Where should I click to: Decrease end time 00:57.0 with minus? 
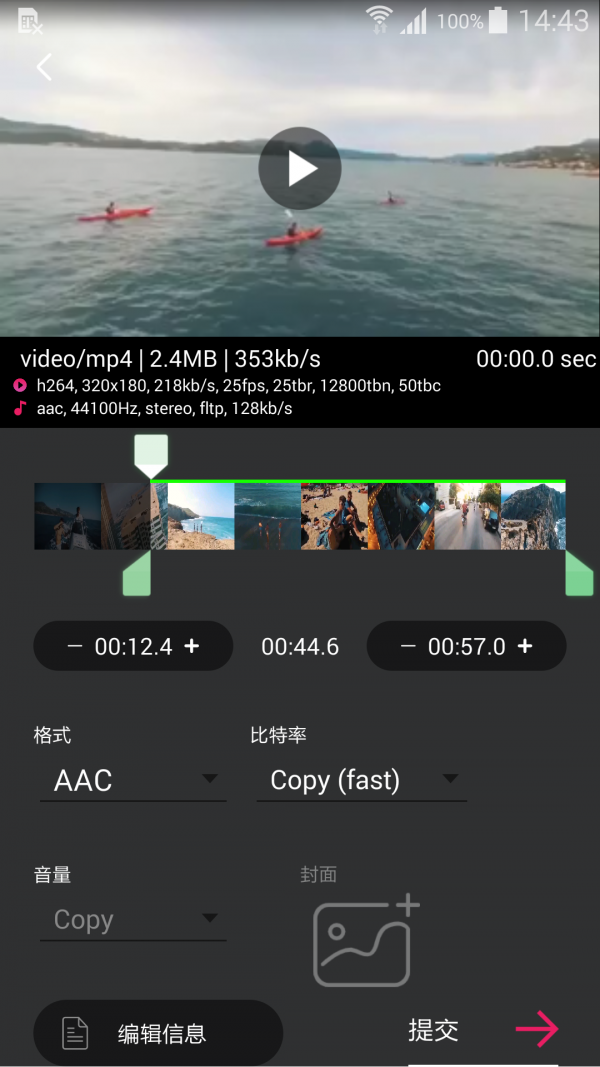(408, 646)
